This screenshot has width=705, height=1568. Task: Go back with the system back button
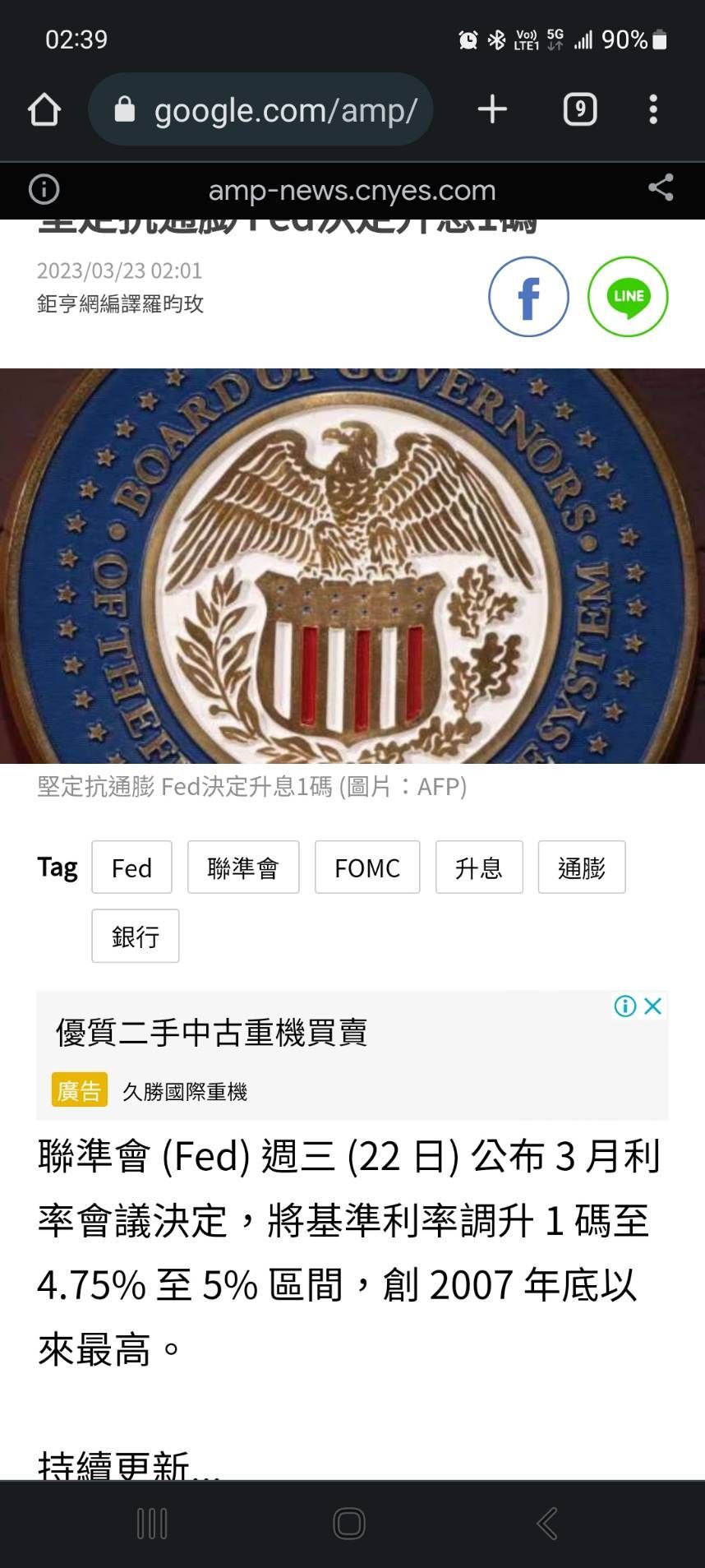tap(547, 1523)
